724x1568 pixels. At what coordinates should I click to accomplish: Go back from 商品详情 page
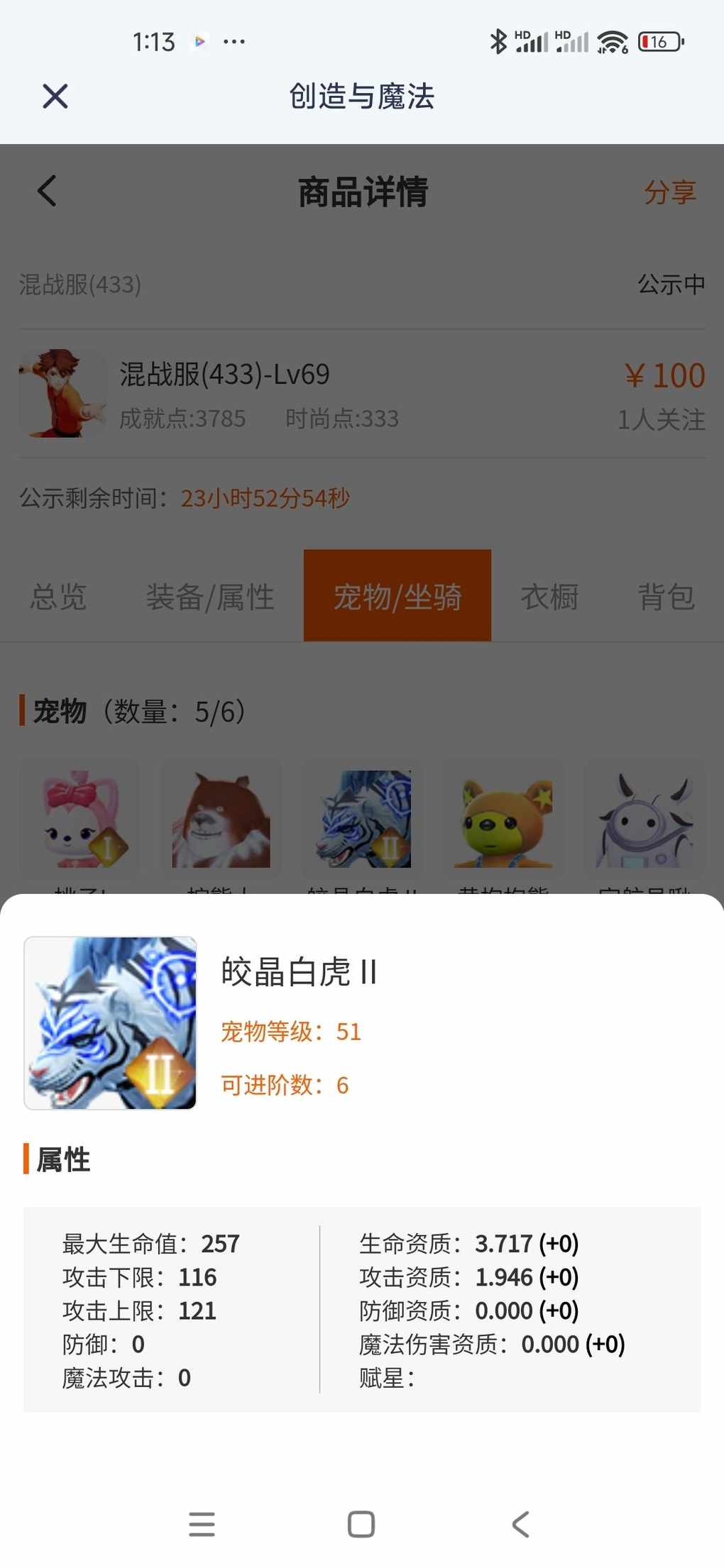click(47, 191)
